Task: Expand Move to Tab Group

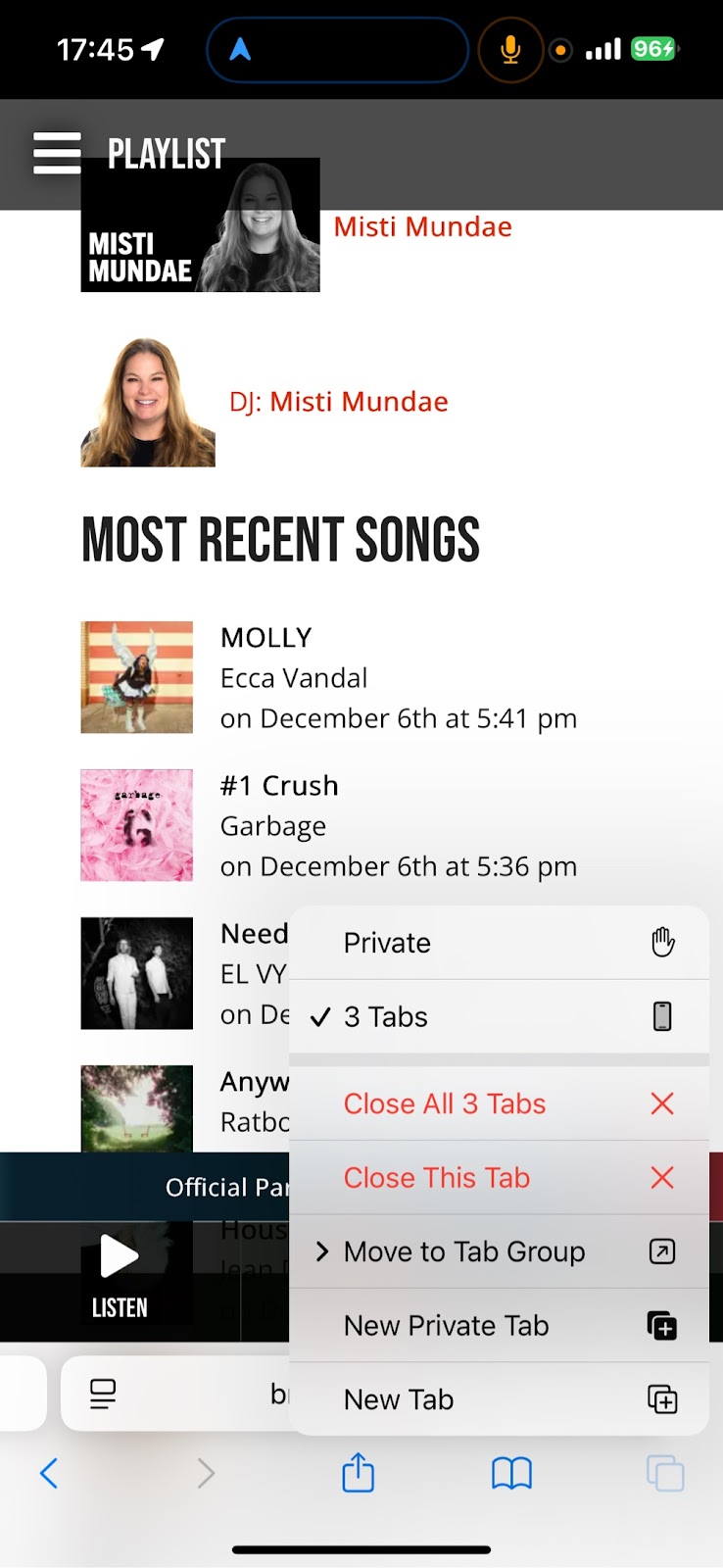Action: click(498, 1251)
